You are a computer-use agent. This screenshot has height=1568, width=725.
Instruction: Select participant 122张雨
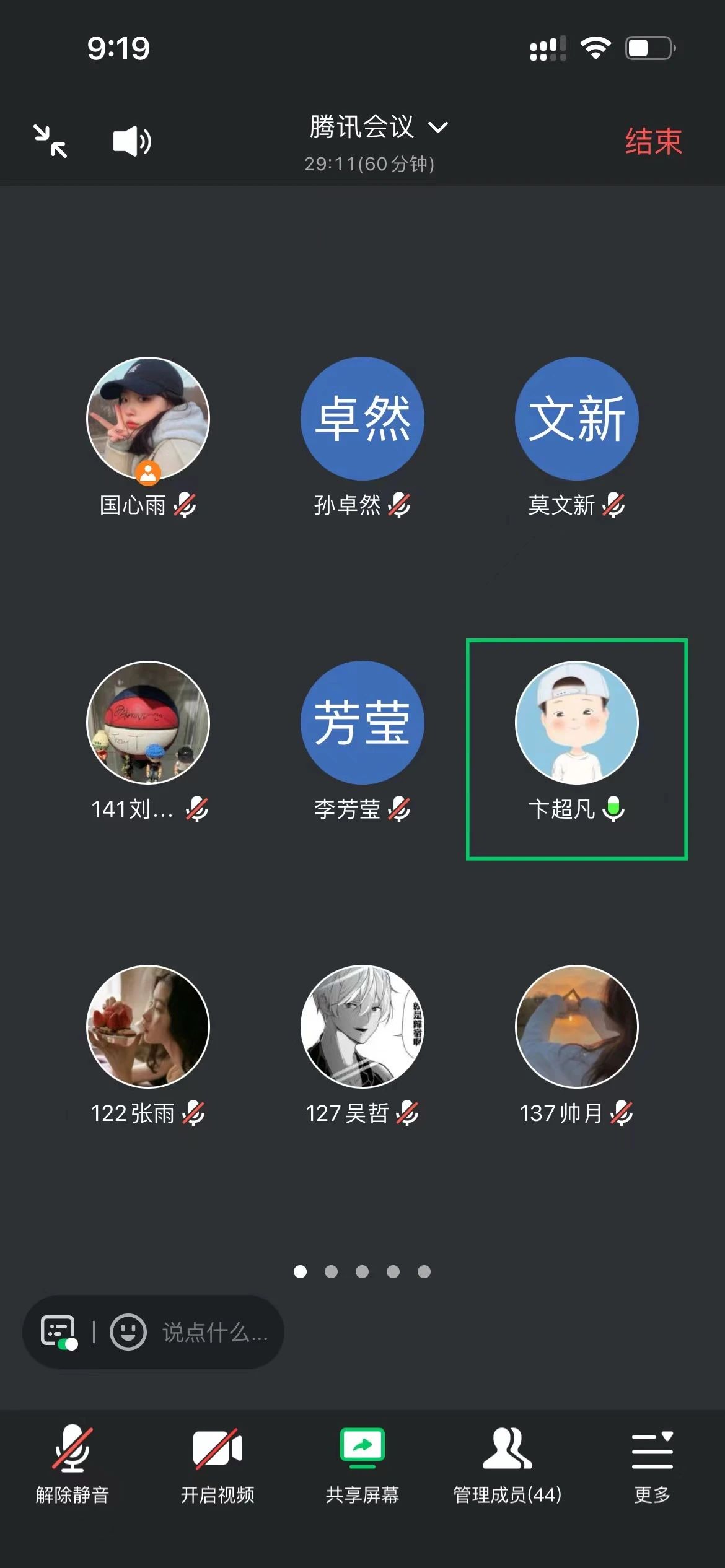point(147,1027)
